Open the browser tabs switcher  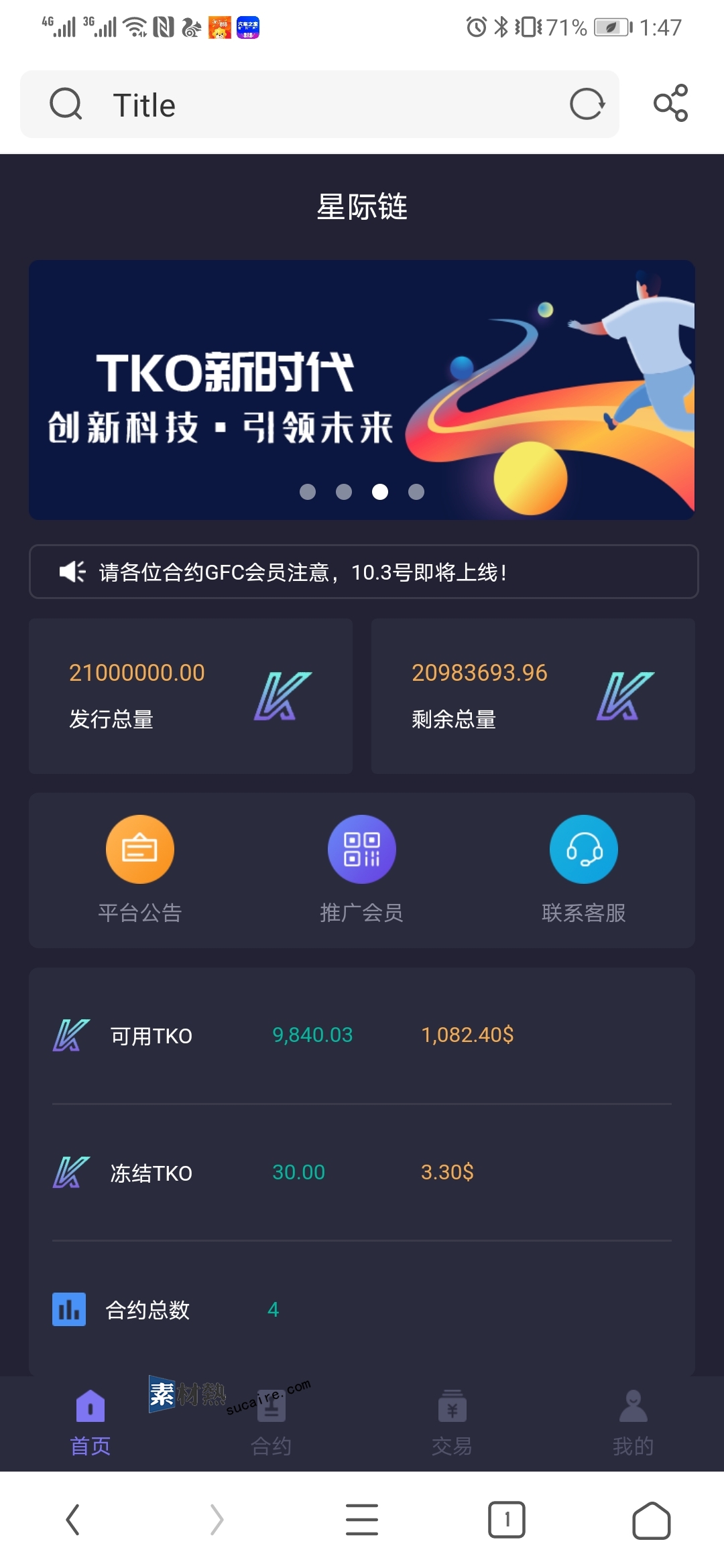(507, 1519)
